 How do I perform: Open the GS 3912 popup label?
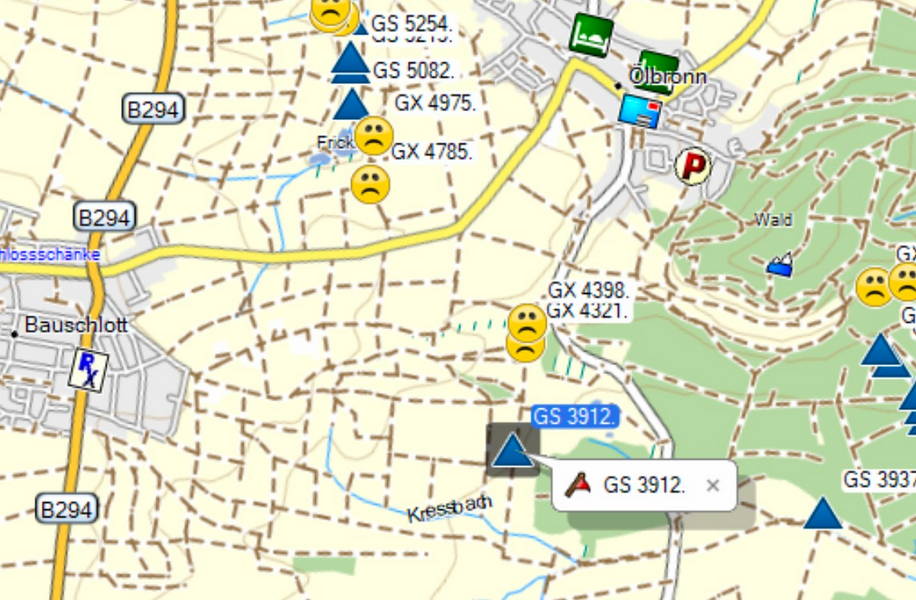pyautogui.click(x=644, y=486)
